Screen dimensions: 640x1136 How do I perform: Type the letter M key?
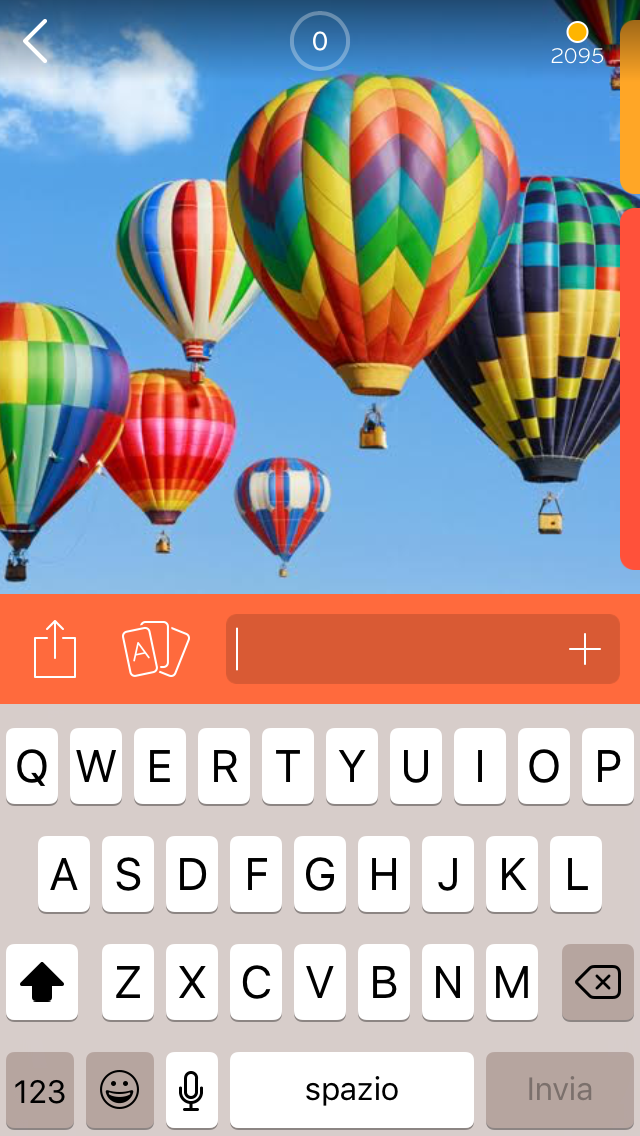pyautogui.click(x=511, y=982)
